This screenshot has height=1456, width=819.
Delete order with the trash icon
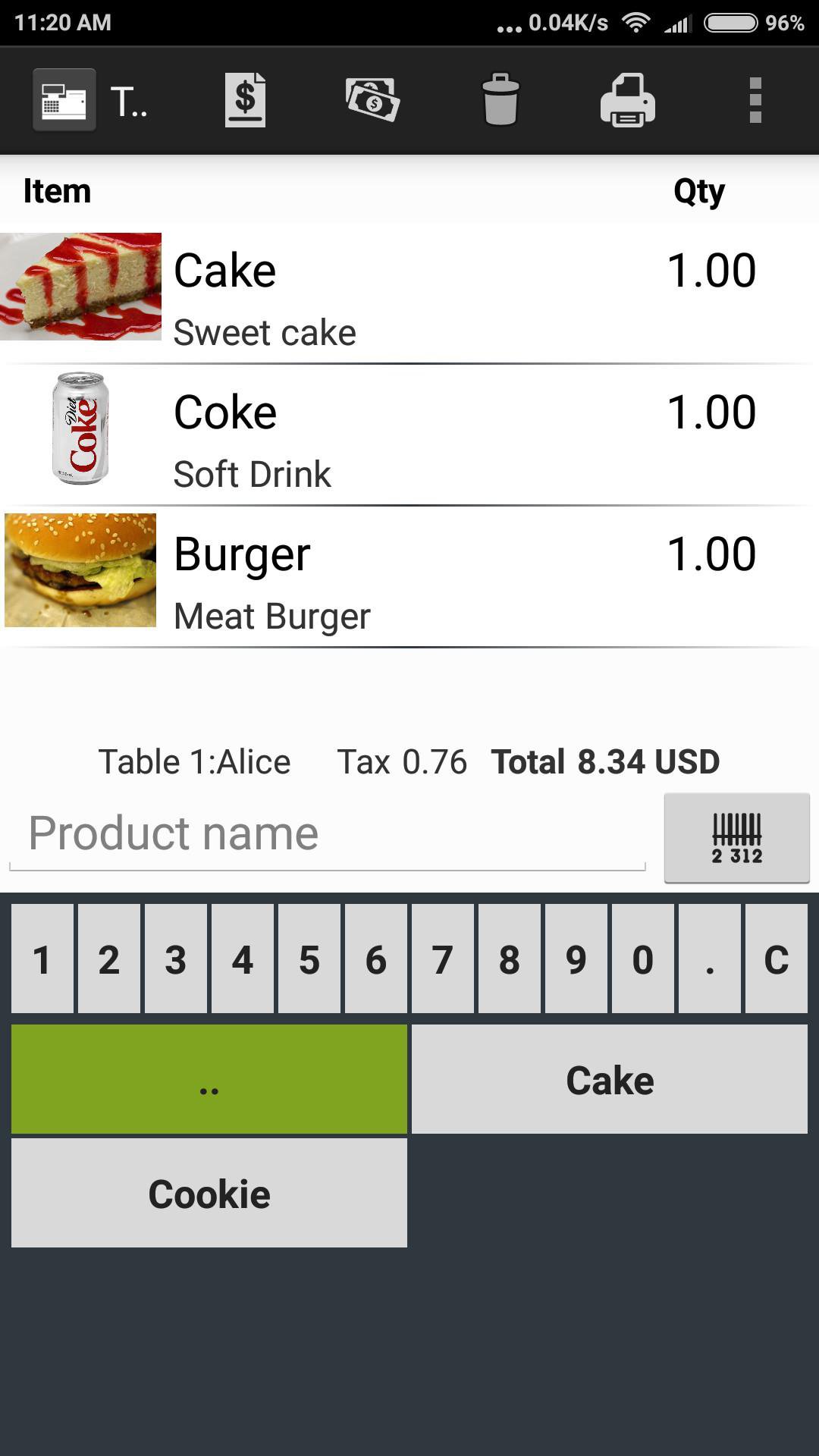[x=500, y=100]
